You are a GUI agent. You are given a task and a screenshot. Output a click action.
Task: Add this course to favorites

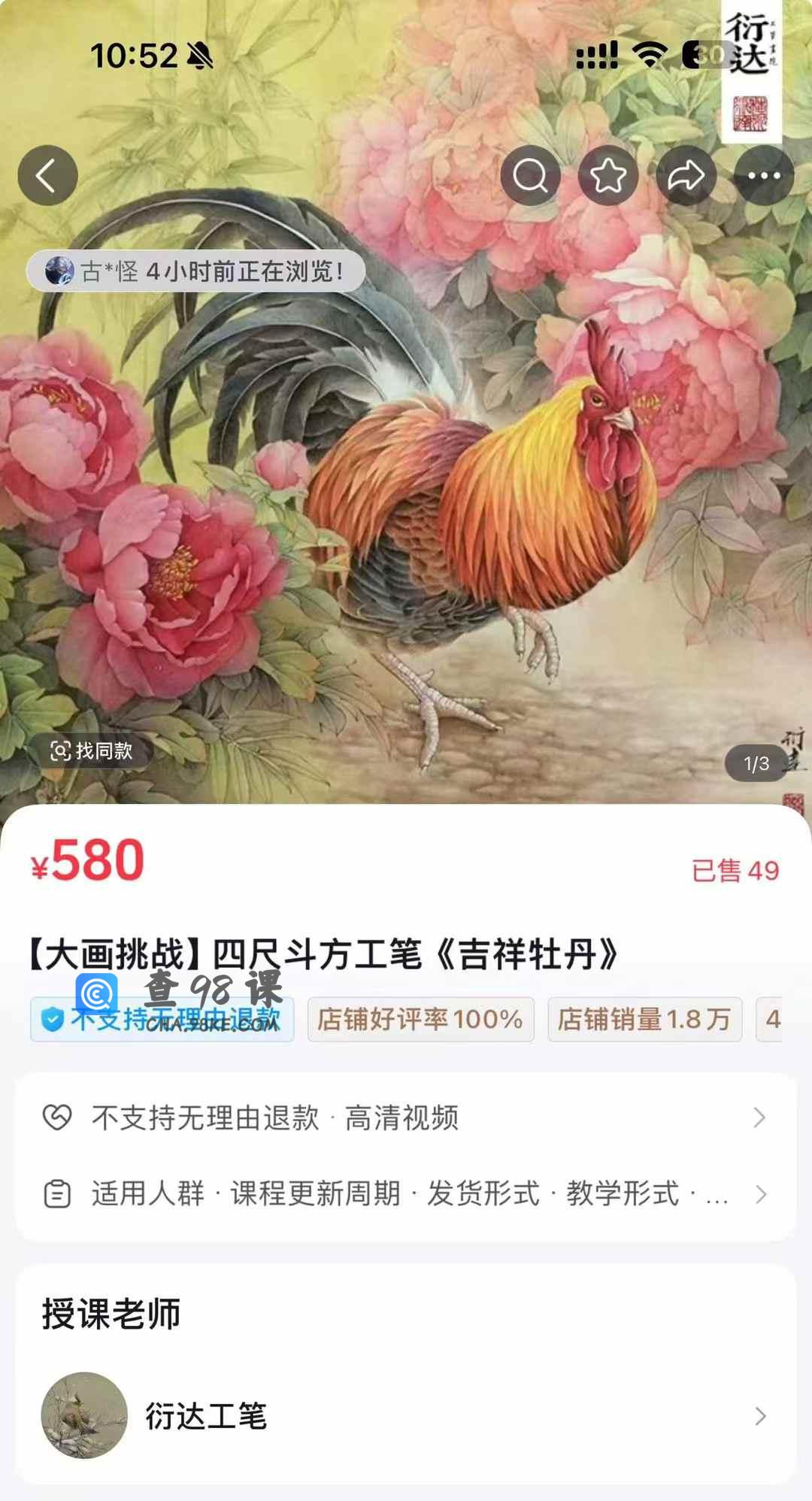pos(608,176)
